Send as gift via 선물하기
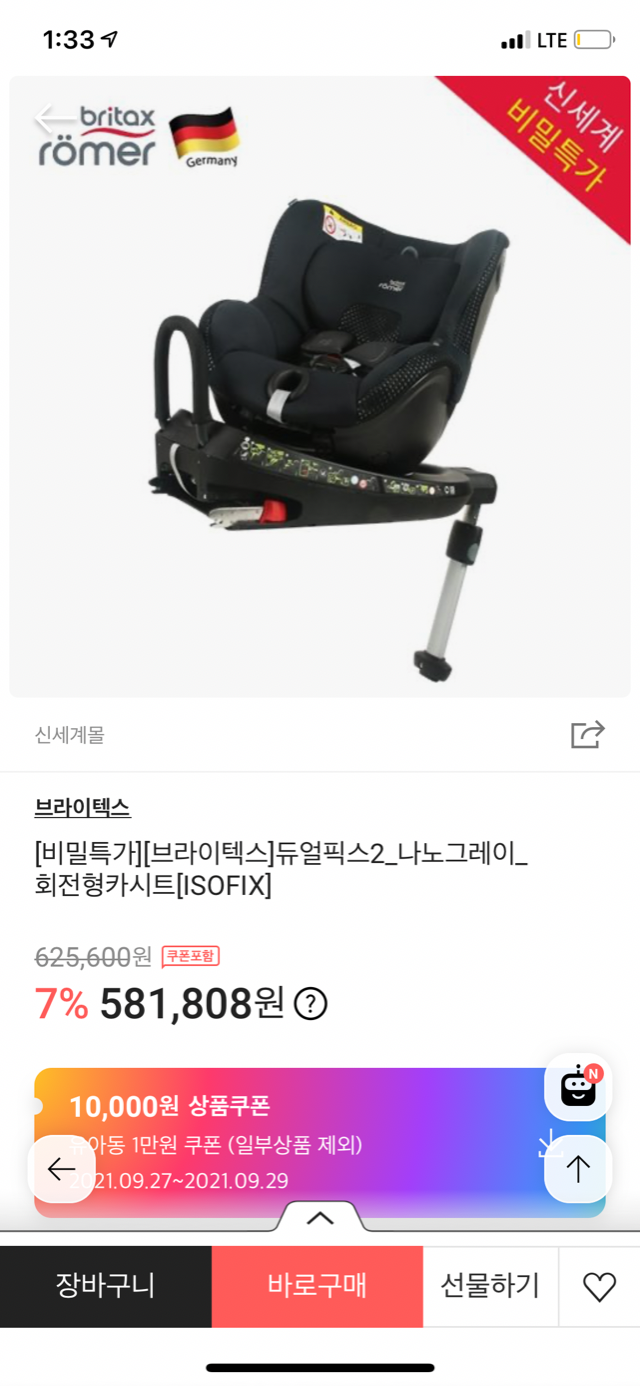The image size is (640, 1386). tap(490, 1285)
